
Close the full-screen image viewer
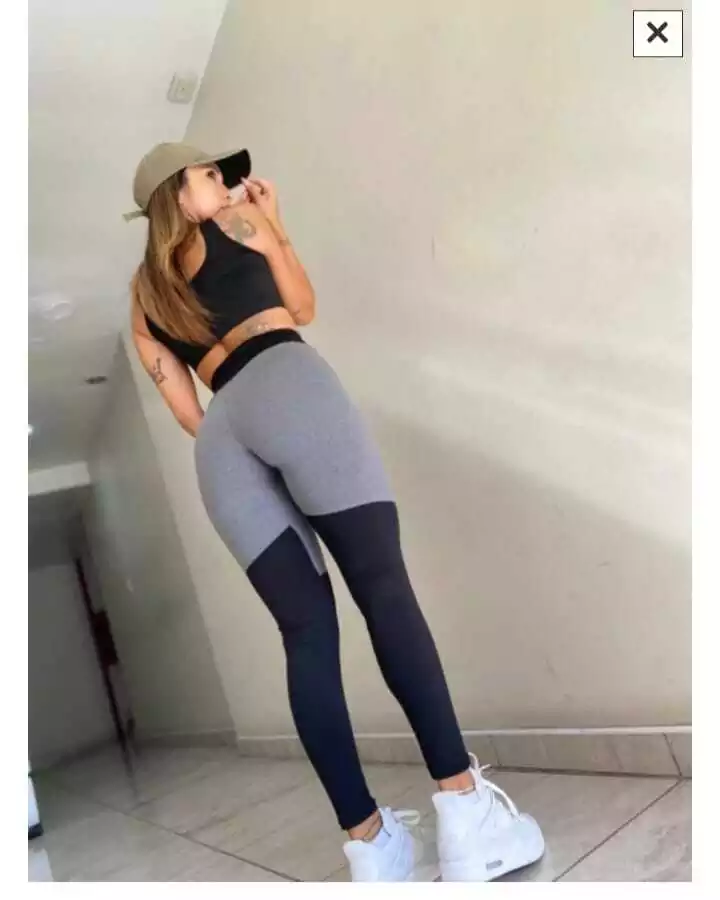coord(657,33)
